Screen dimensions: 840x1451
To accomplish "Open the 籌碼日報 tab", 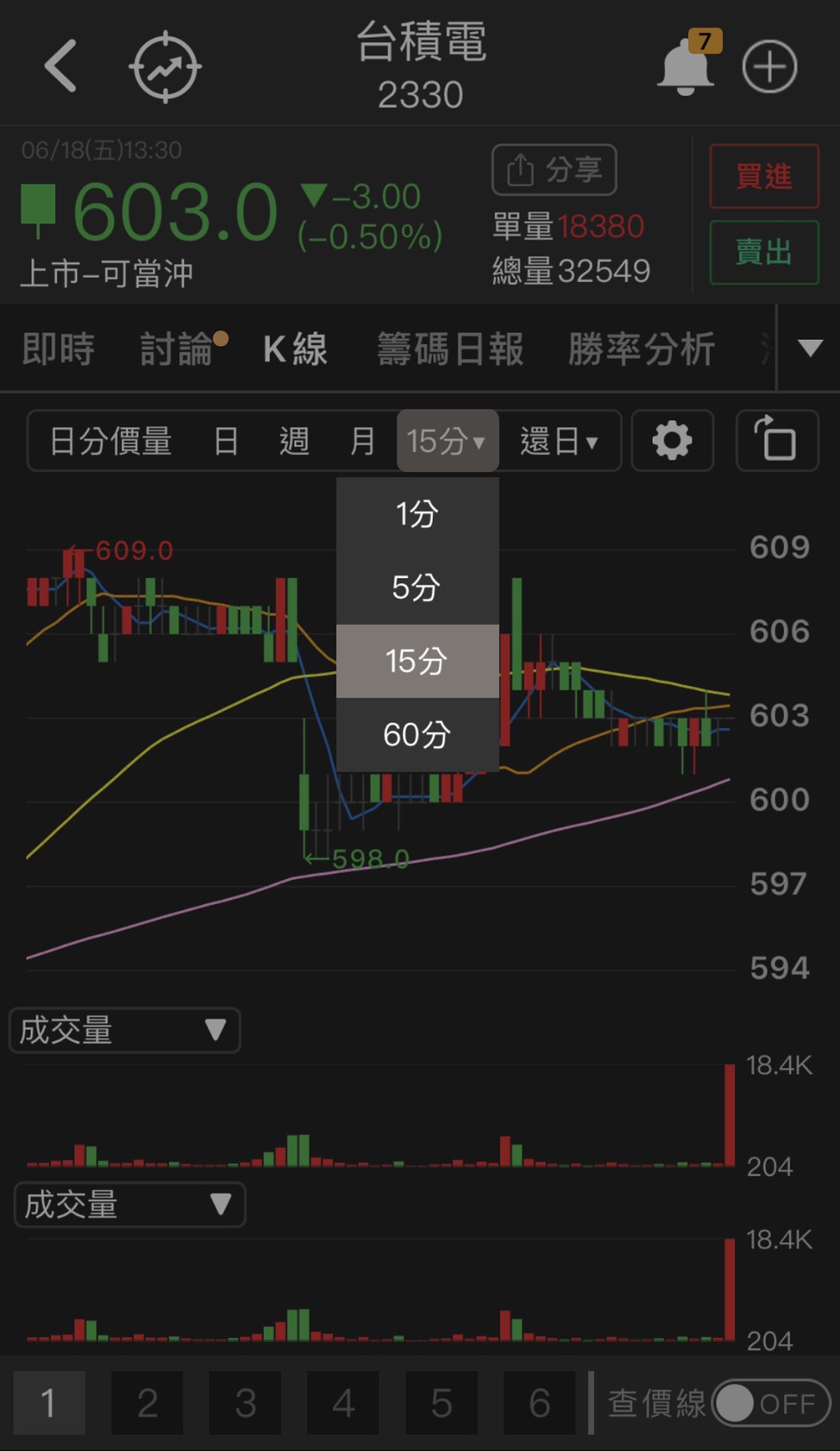I will [x=450, y=349].
